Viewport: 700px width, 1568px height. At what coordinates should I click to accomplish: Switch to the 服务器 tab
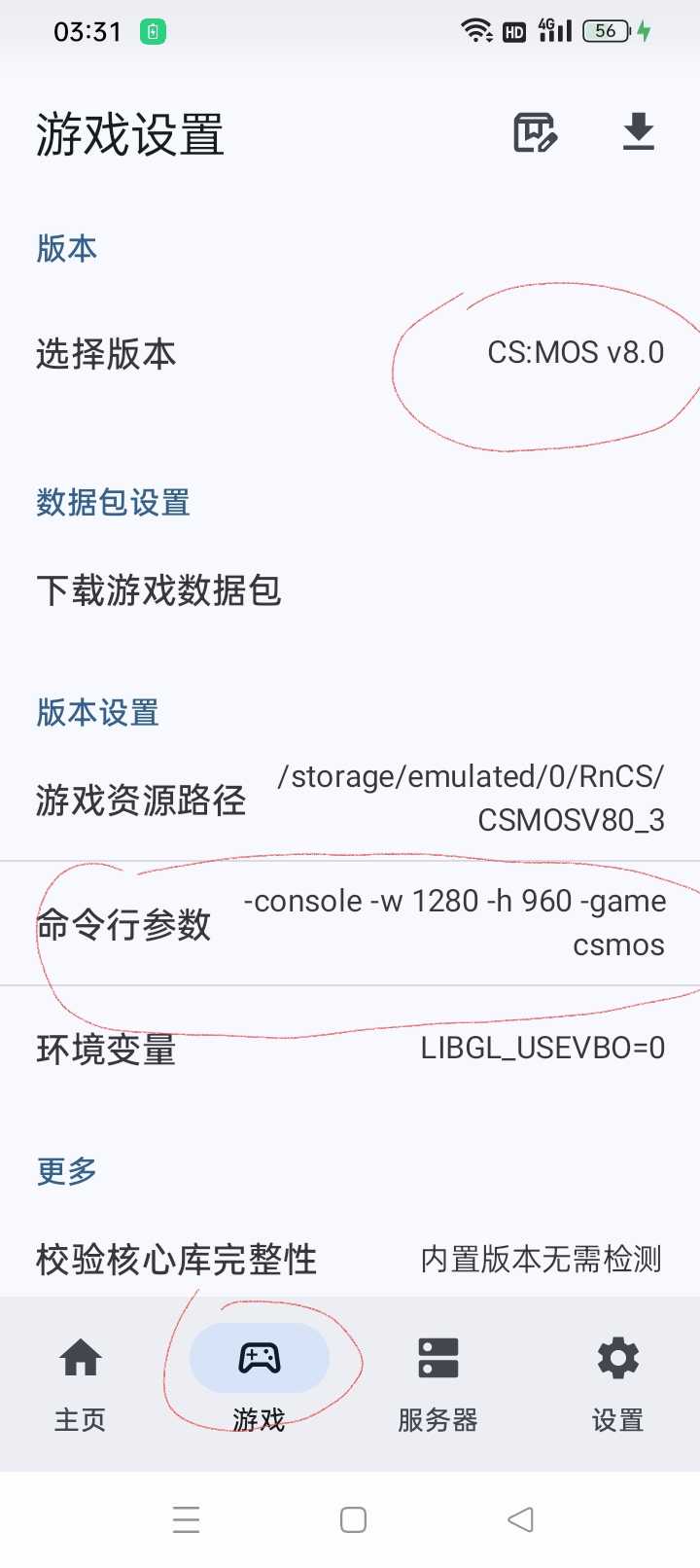tap(438, 1381)
